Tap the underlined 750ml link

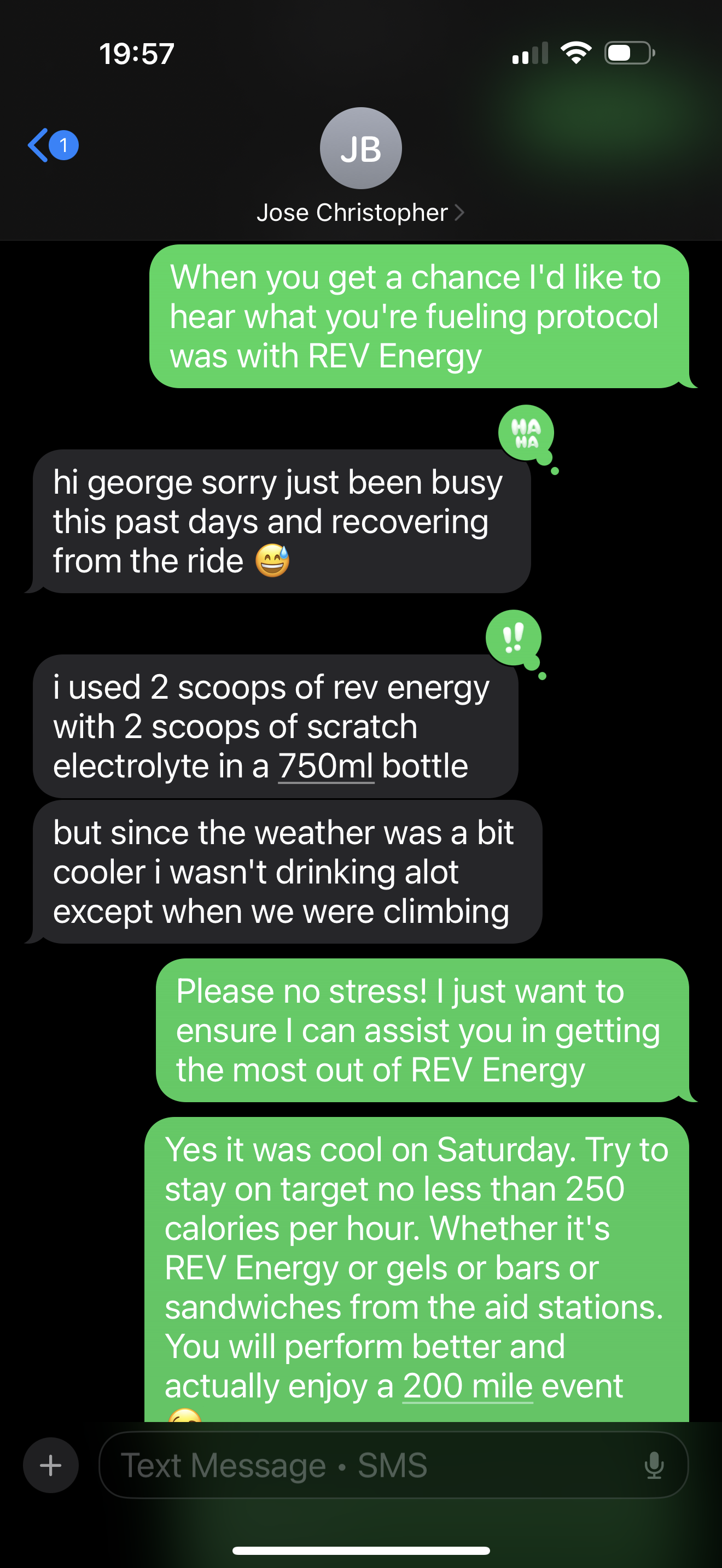click(x=325, y=766)
